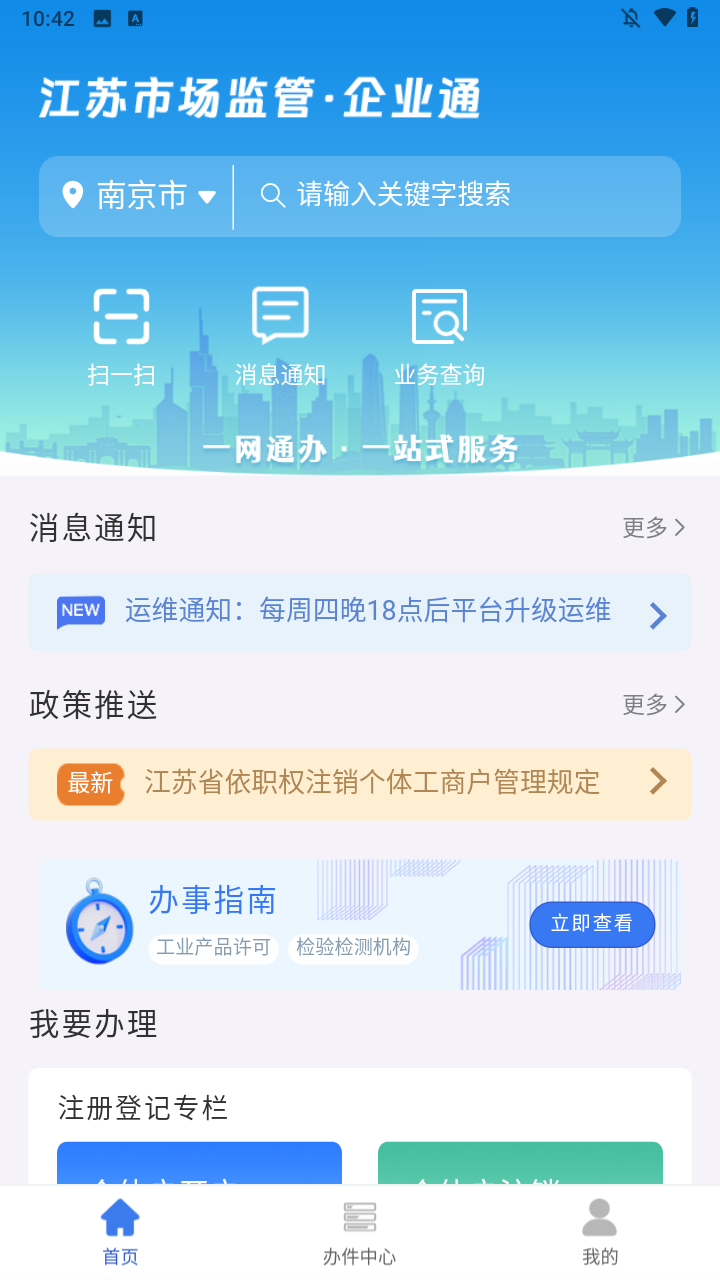Tap the NEW badge icon in notices

tap(80, 611)
